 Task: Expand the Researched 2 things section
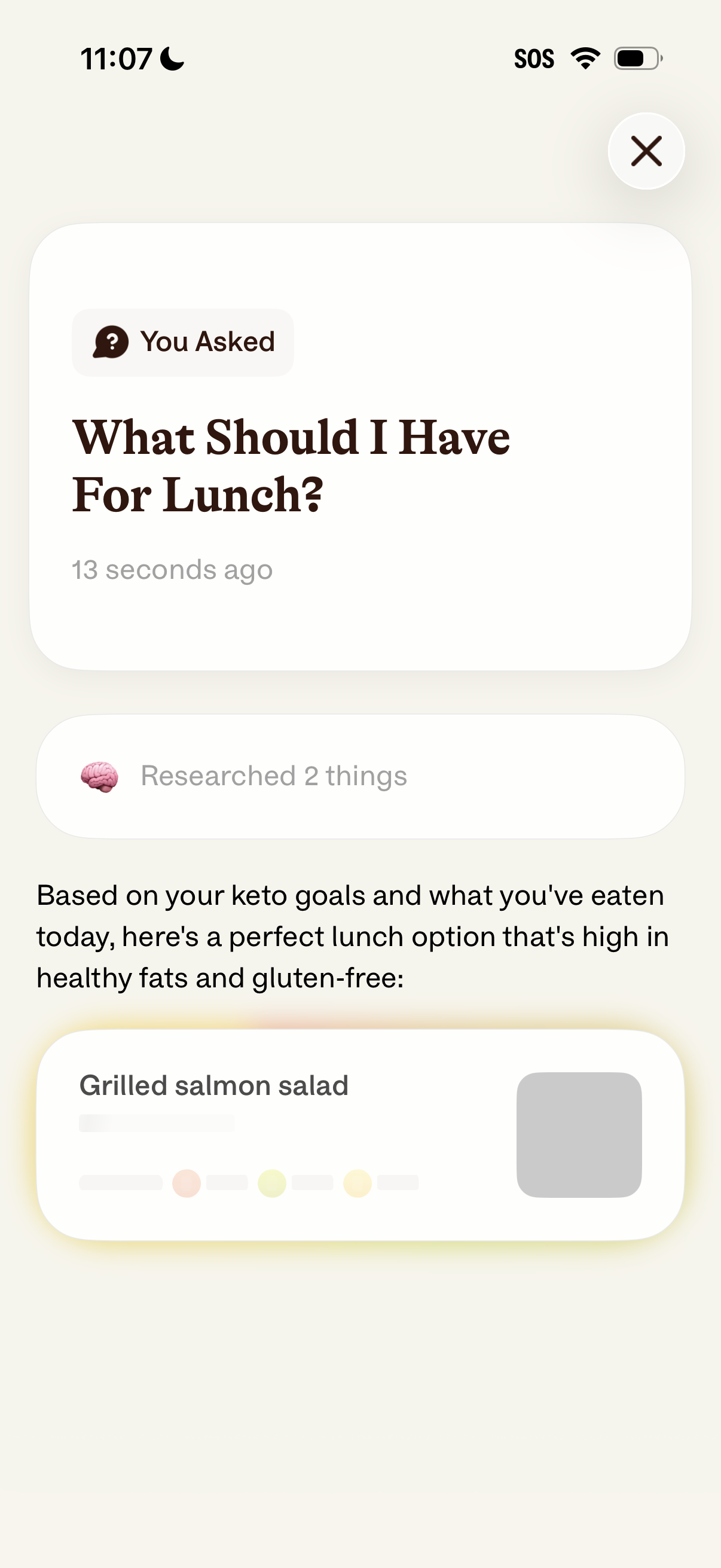(x=359, y=776)
